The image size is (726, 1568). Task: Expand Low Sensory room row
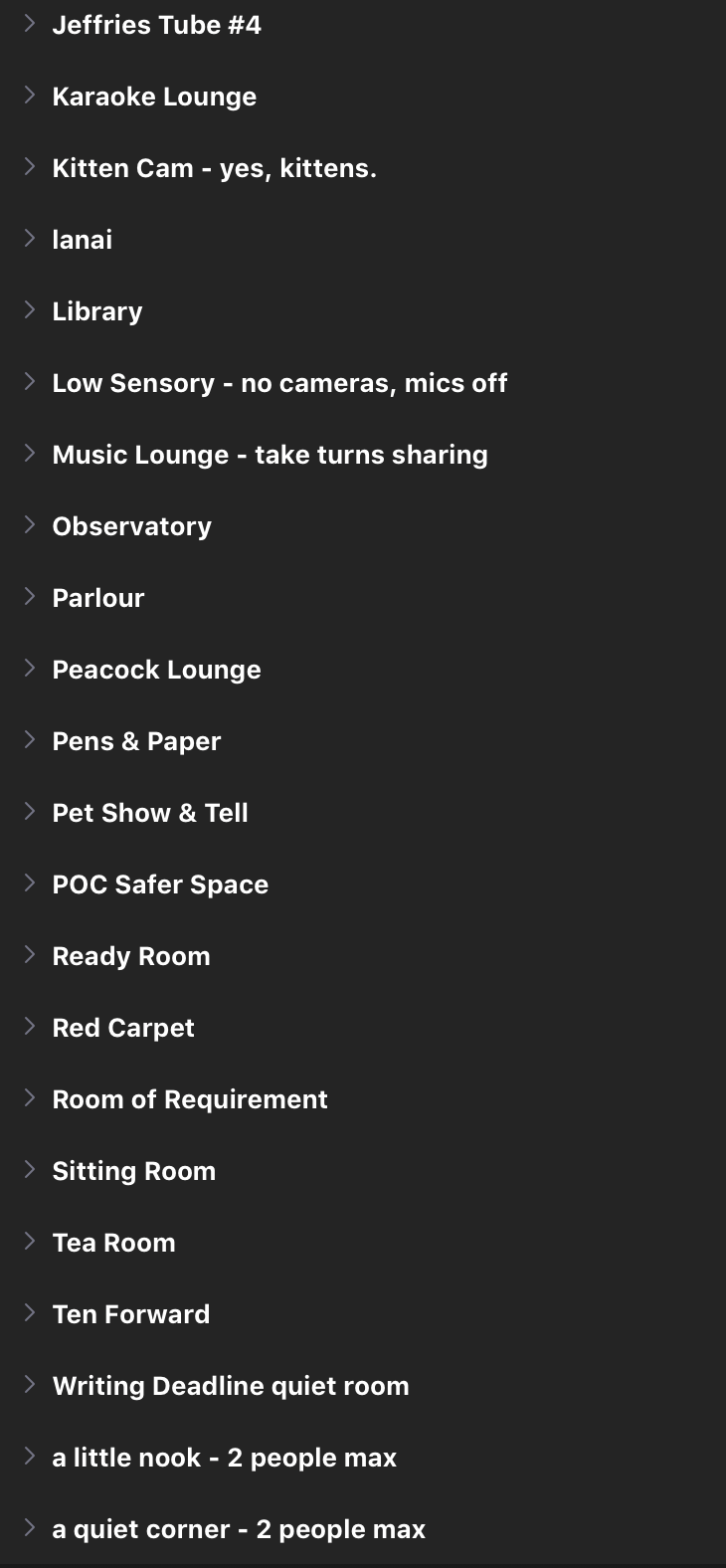(x=30, y=381)
